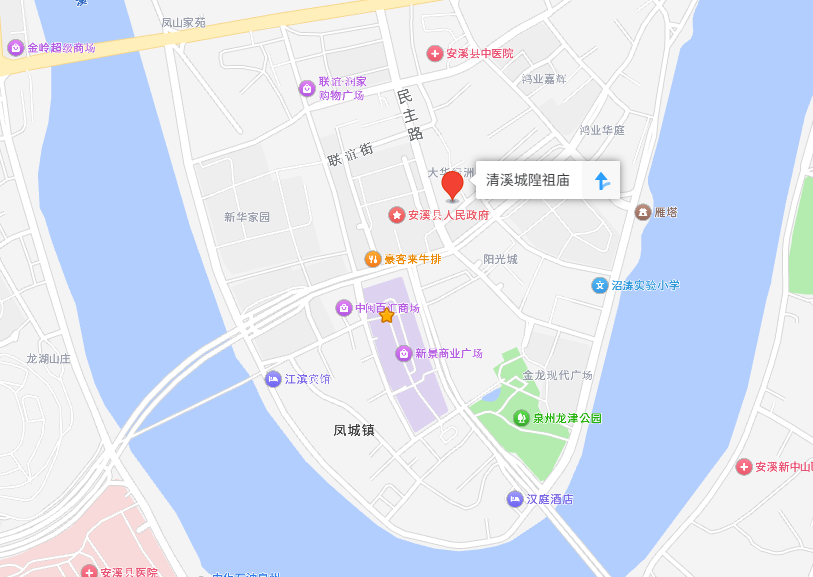
Task: Select the 安溪新中山医院 marker
Action: click(x=744, y=467)
